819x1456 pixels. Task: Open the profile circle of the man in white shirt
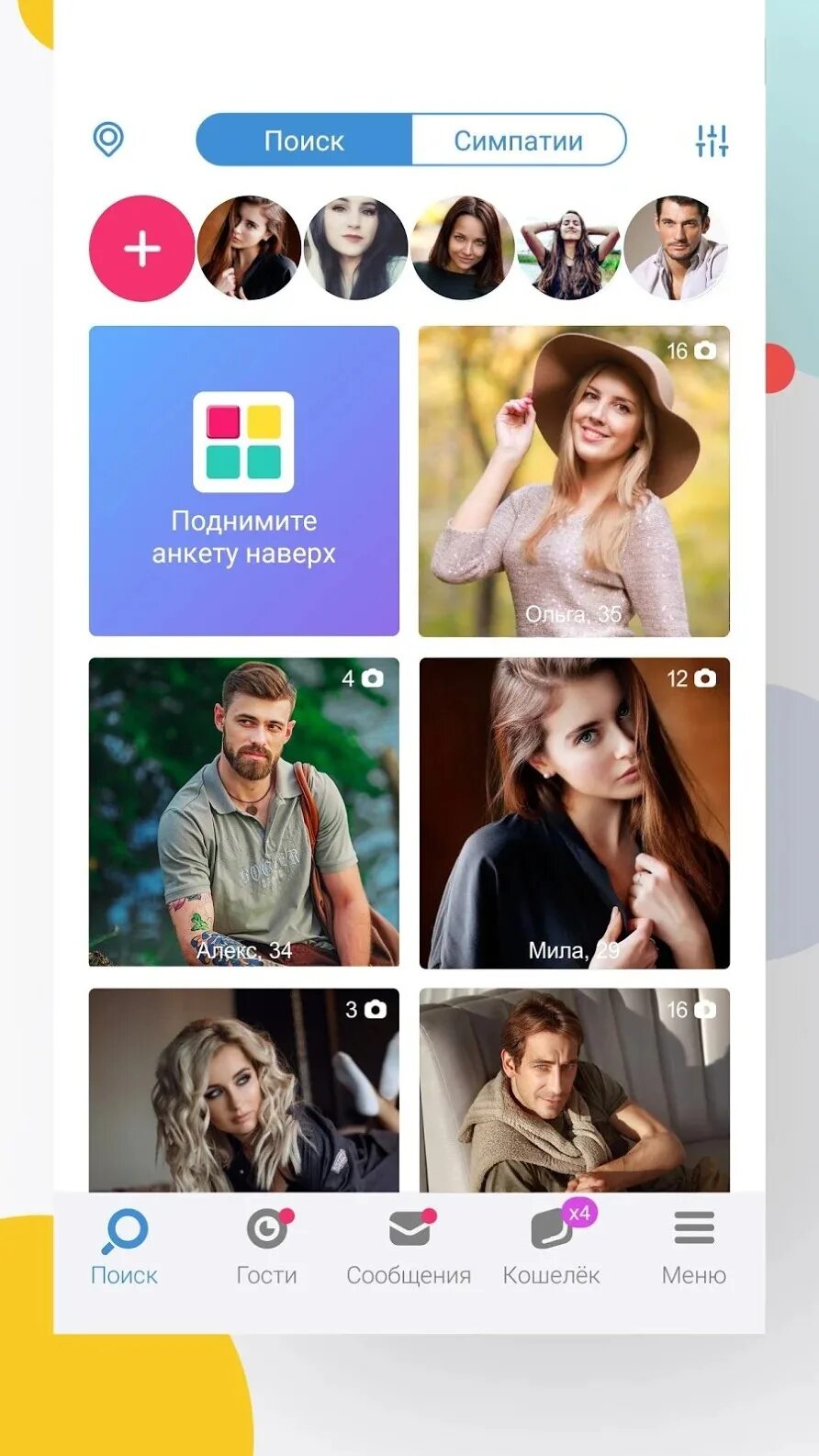pos(677,249)
